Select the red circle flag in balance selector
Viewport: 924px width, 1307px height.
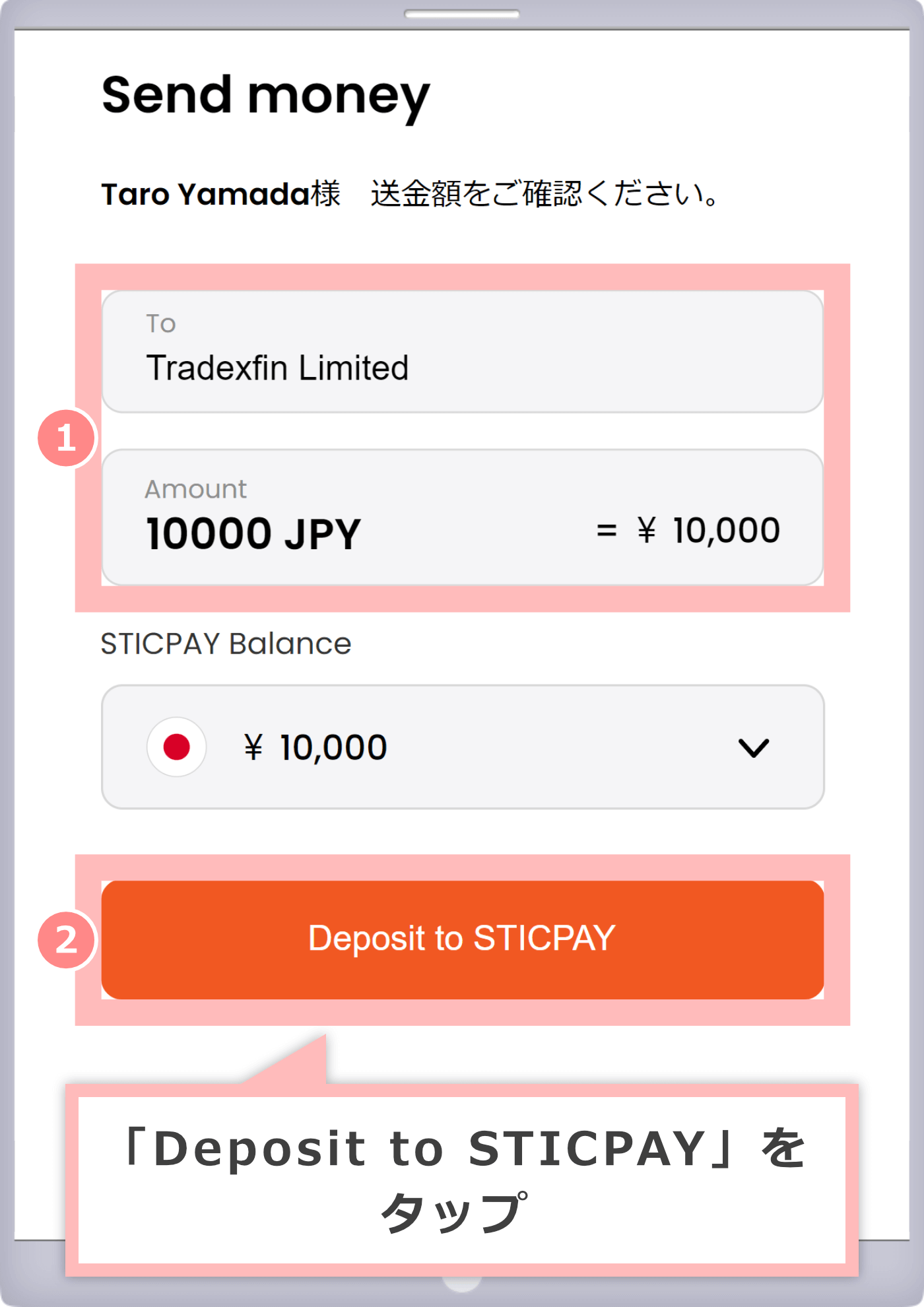pyautogui.click(x=175, y=746)
